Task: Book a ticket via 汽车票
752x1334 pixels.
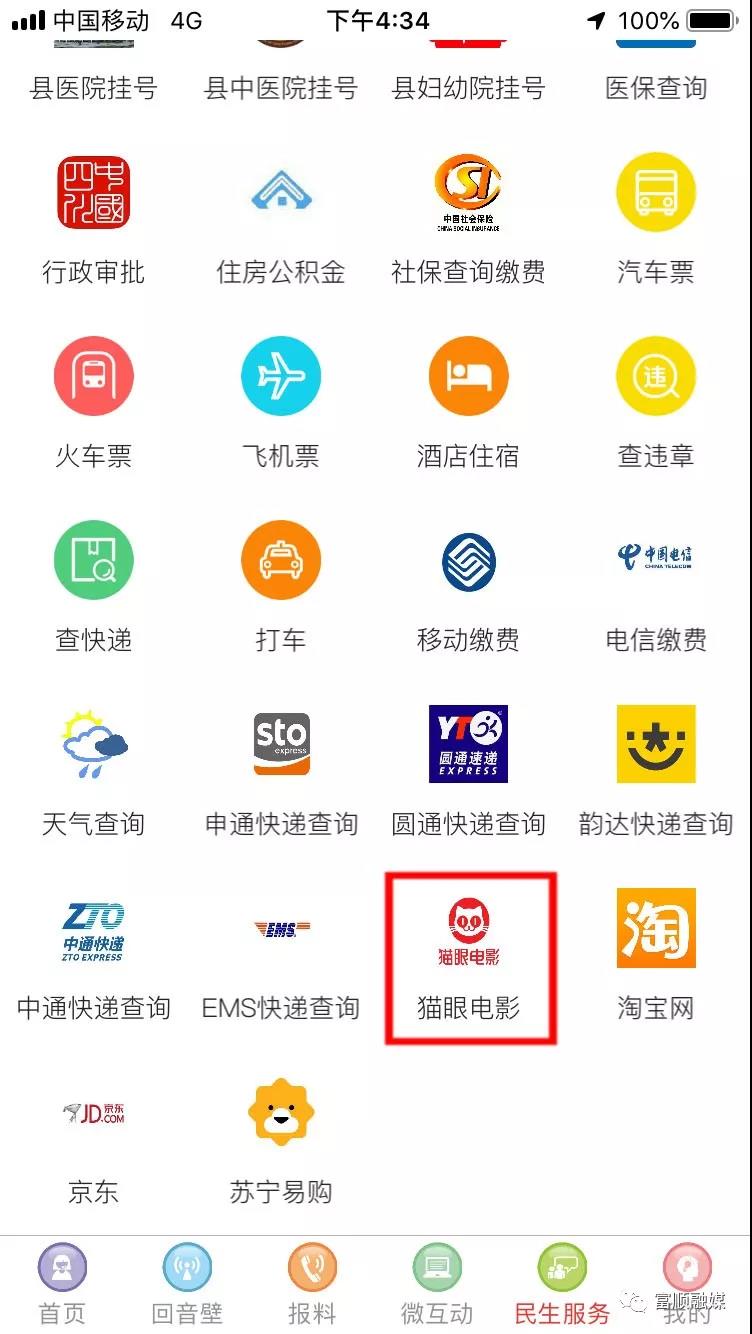Action: (656, 193)
